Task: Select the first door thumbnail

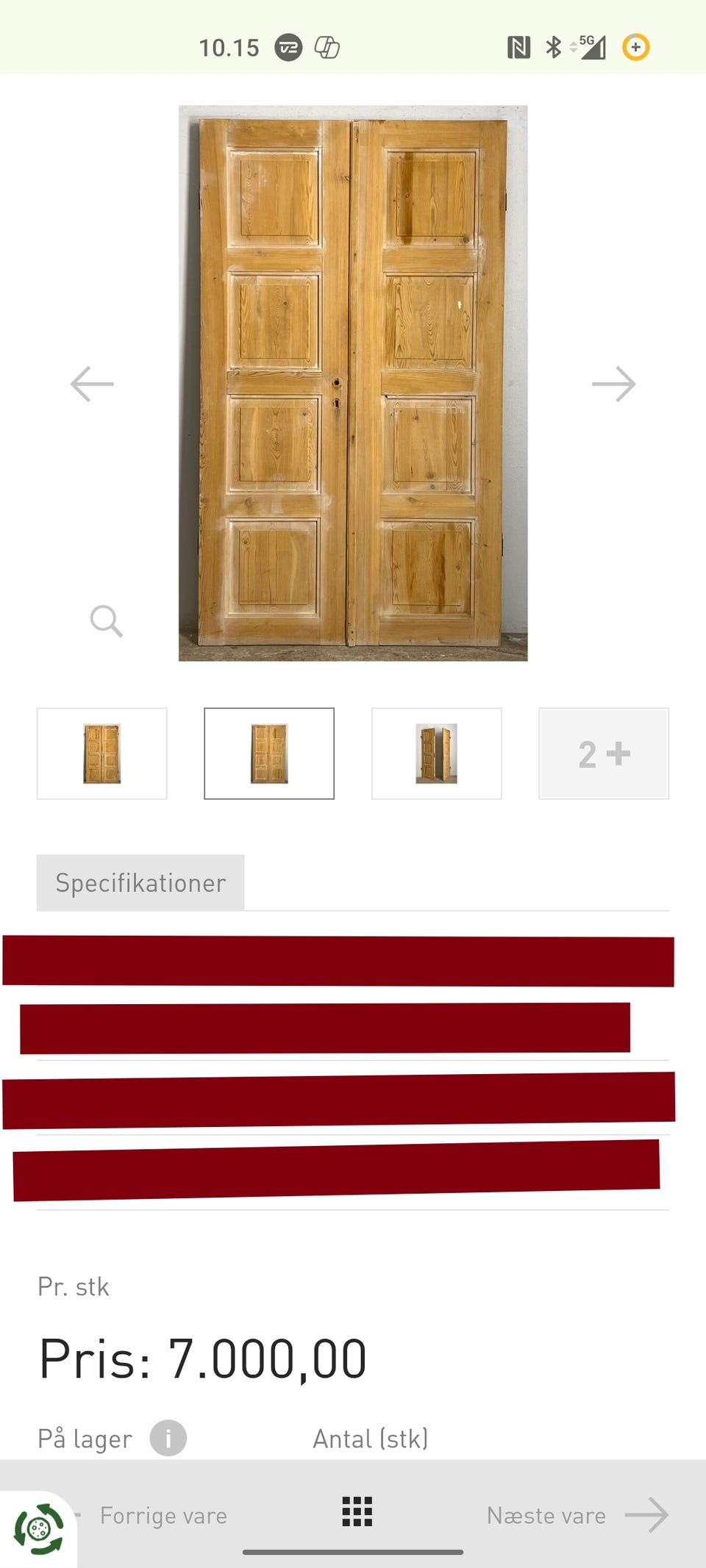Action: point(101,753)
